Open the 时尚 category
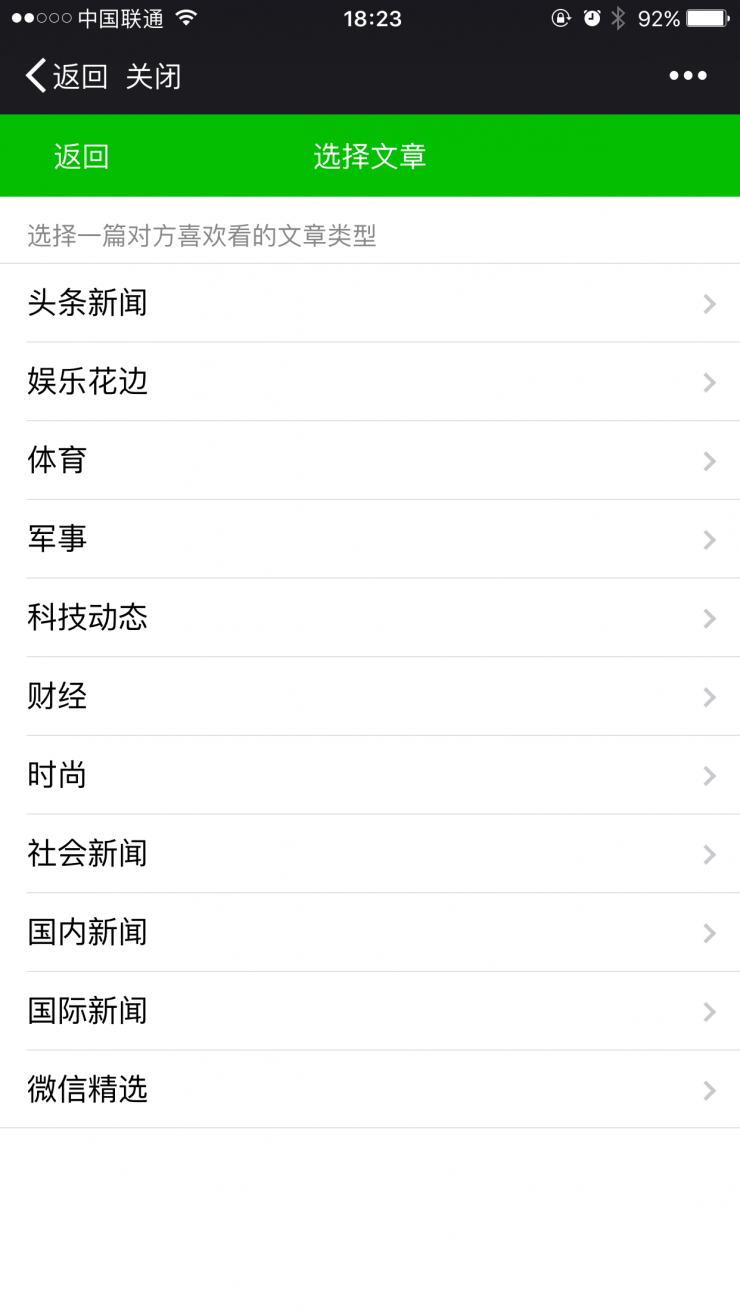 [370, 776]
